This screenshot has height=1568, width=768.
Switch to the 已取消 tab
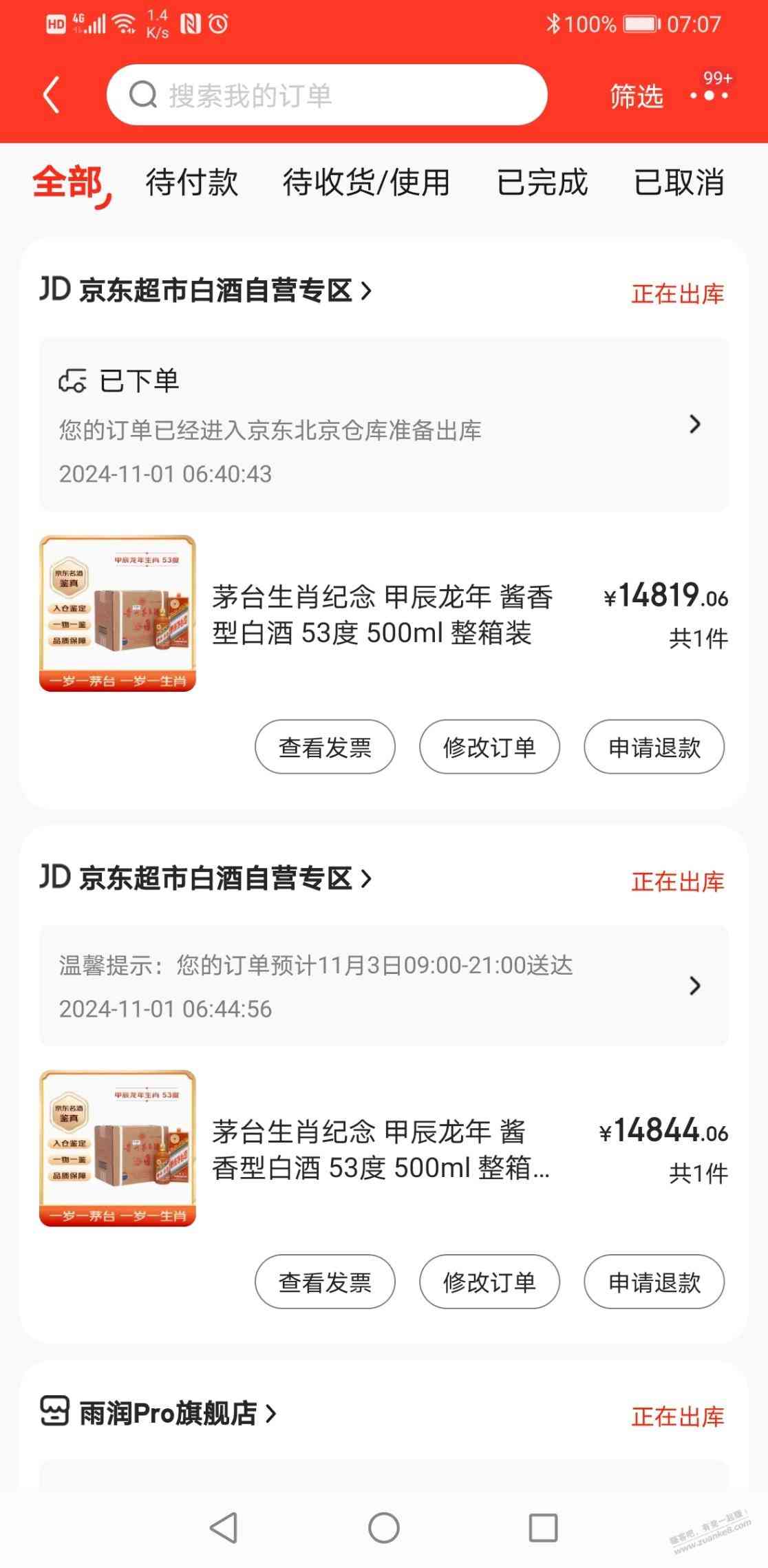(679, 182)
